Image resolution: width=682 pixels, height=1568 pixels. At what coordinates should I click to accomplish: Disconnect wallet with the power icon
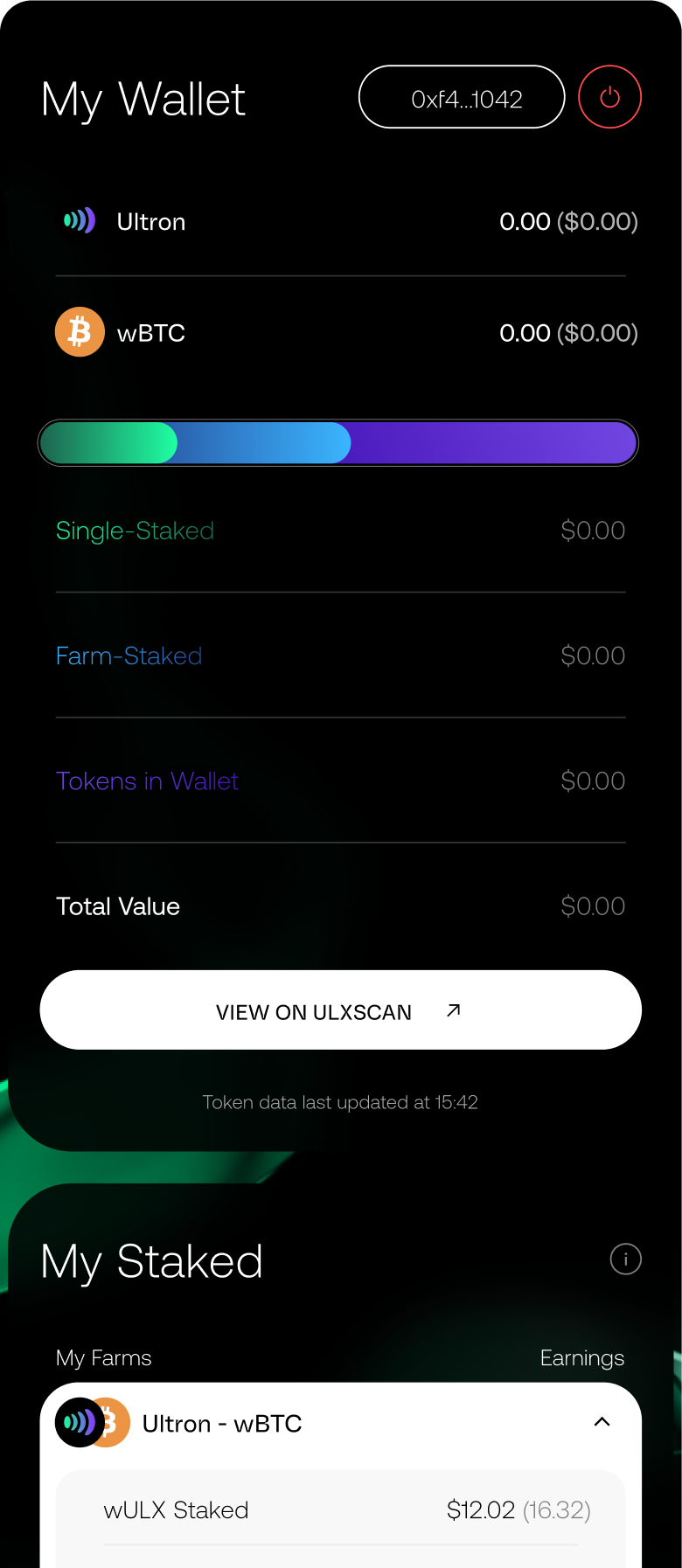[609, 97]
